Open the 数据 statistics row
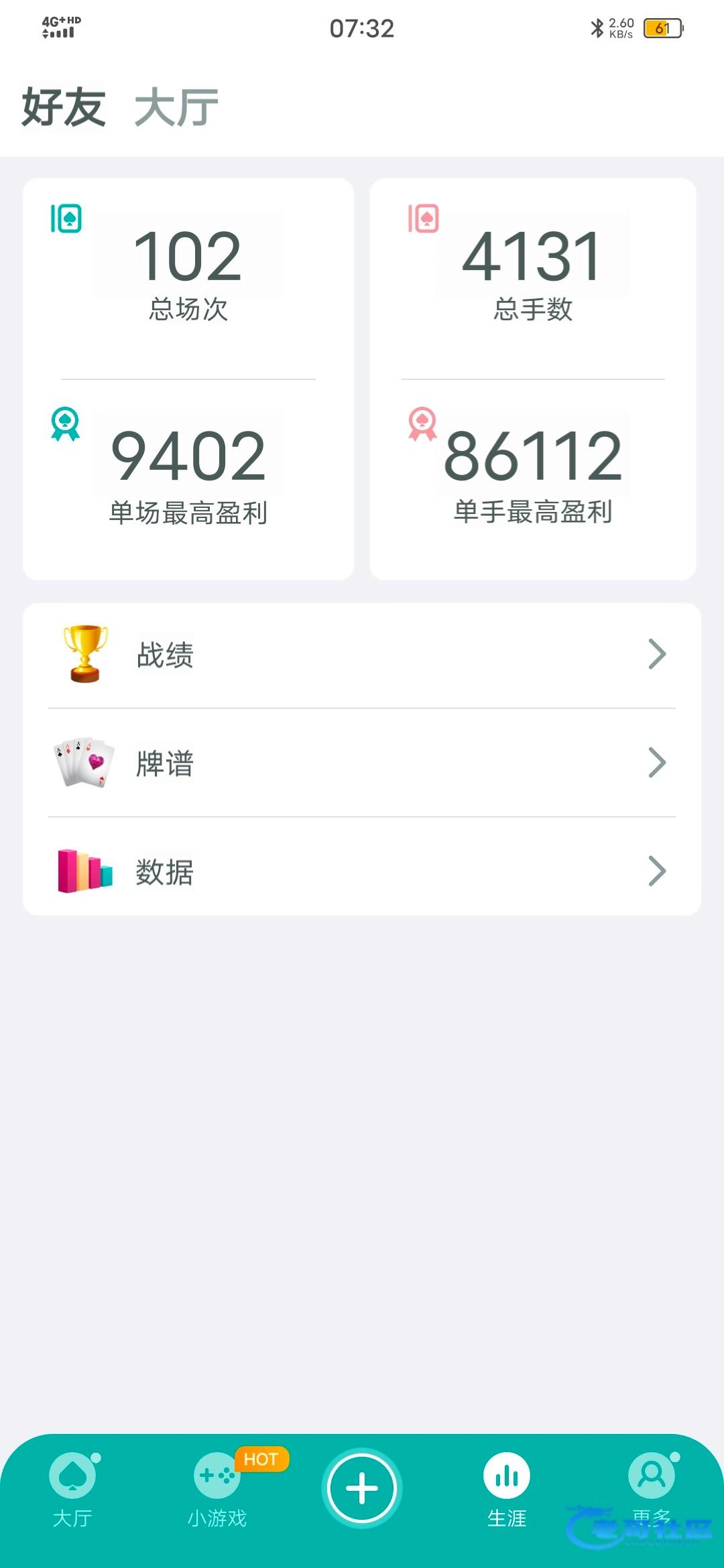The image size is (724, 1568). pos(362,871)
